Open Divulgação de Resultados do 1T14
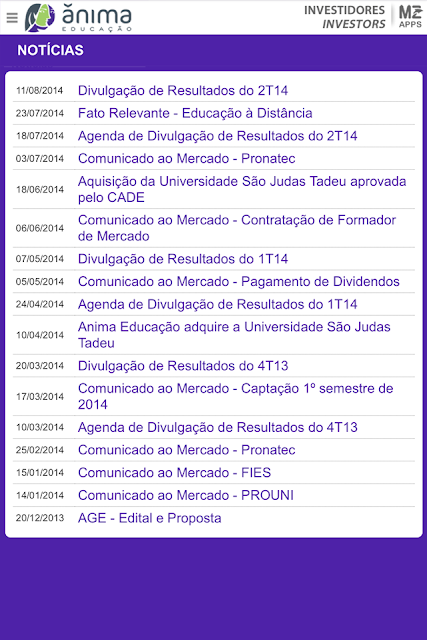This screenshot has height=640, width=427. click(183, 259)
